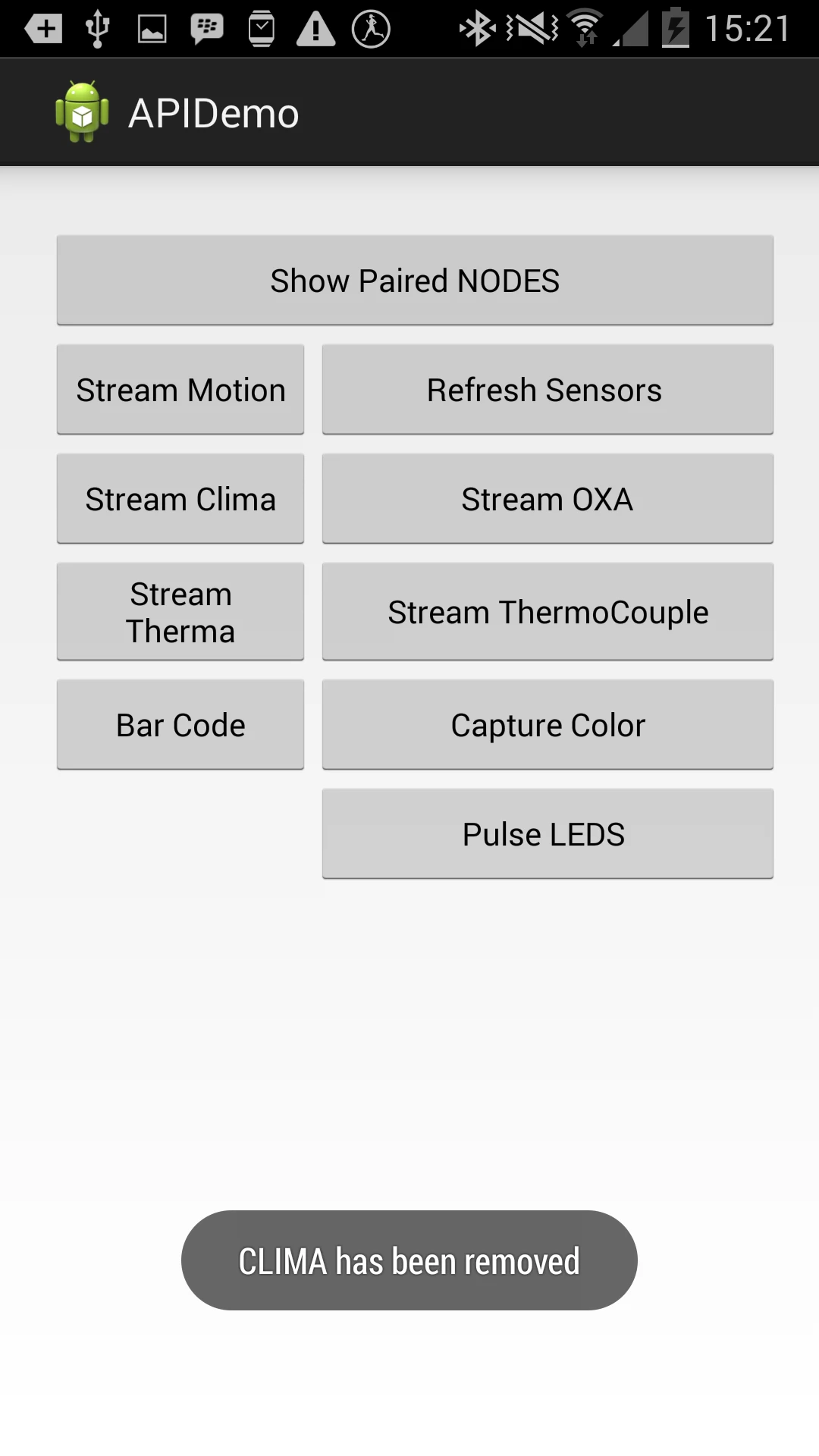Hit the Refresh Sensors button
Image resolution: width=819 pixels, height=1456 pixels.
(x=548, y=390)
